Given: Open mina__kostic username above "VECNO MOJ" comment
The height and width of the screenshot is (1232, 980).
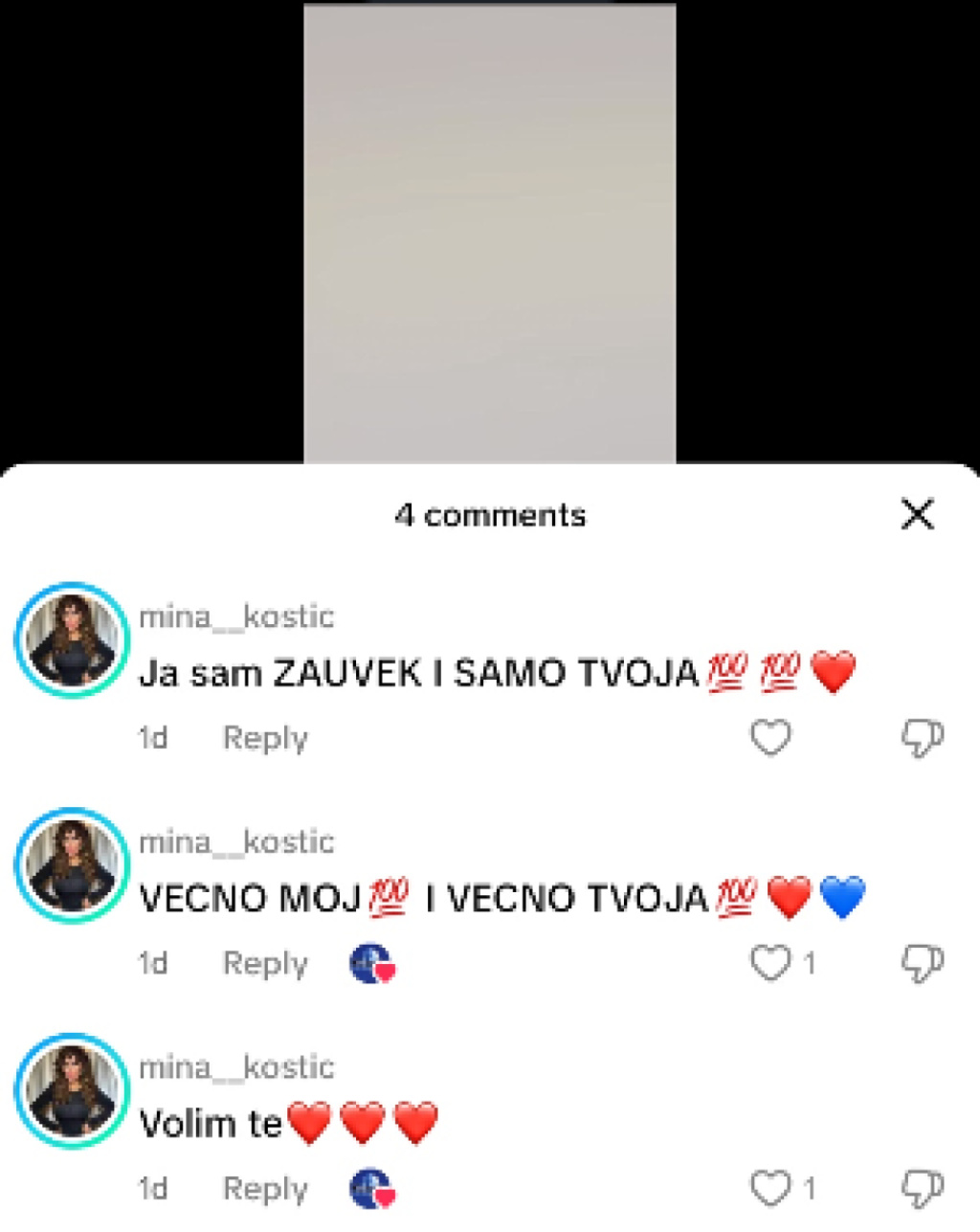Looking at the screenshot, I should tap(236, 842).
